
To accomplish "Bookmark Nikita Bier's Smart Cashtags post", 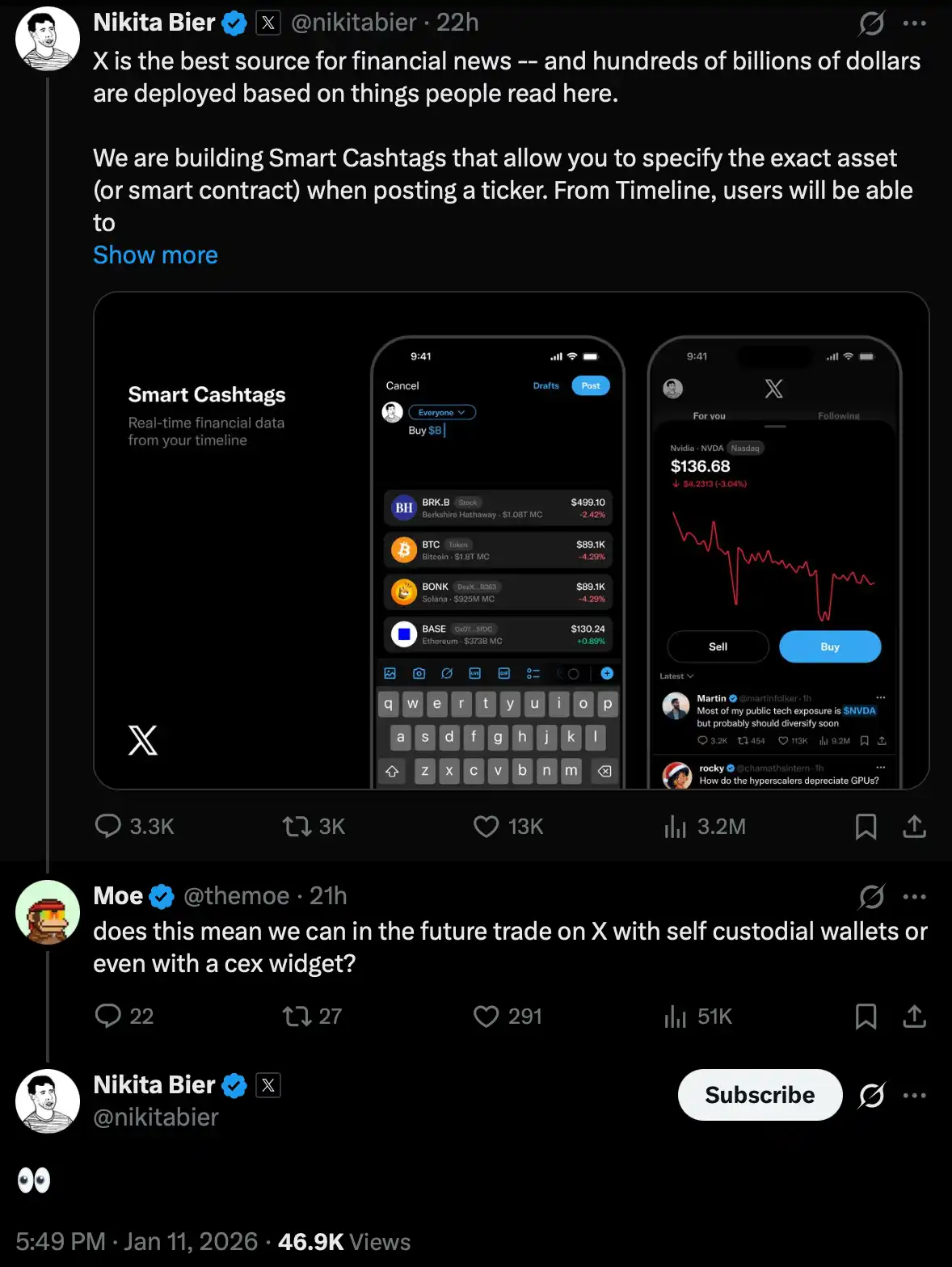I will click(x=866, y=826).
